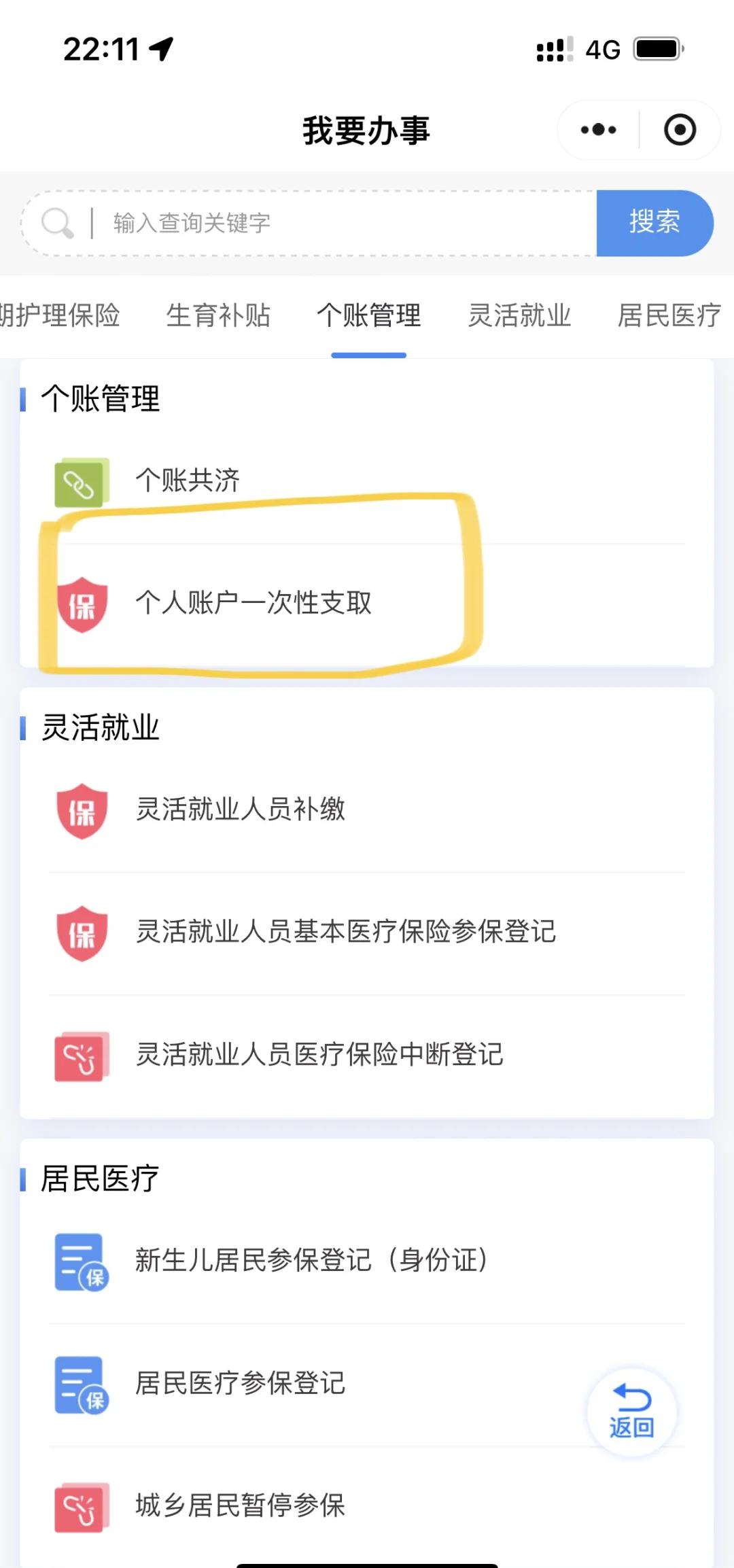The width and height of the screenshot is (734, 1568).
Task: Switch to the 灵活就业 tab
Action: click(519, 315)
